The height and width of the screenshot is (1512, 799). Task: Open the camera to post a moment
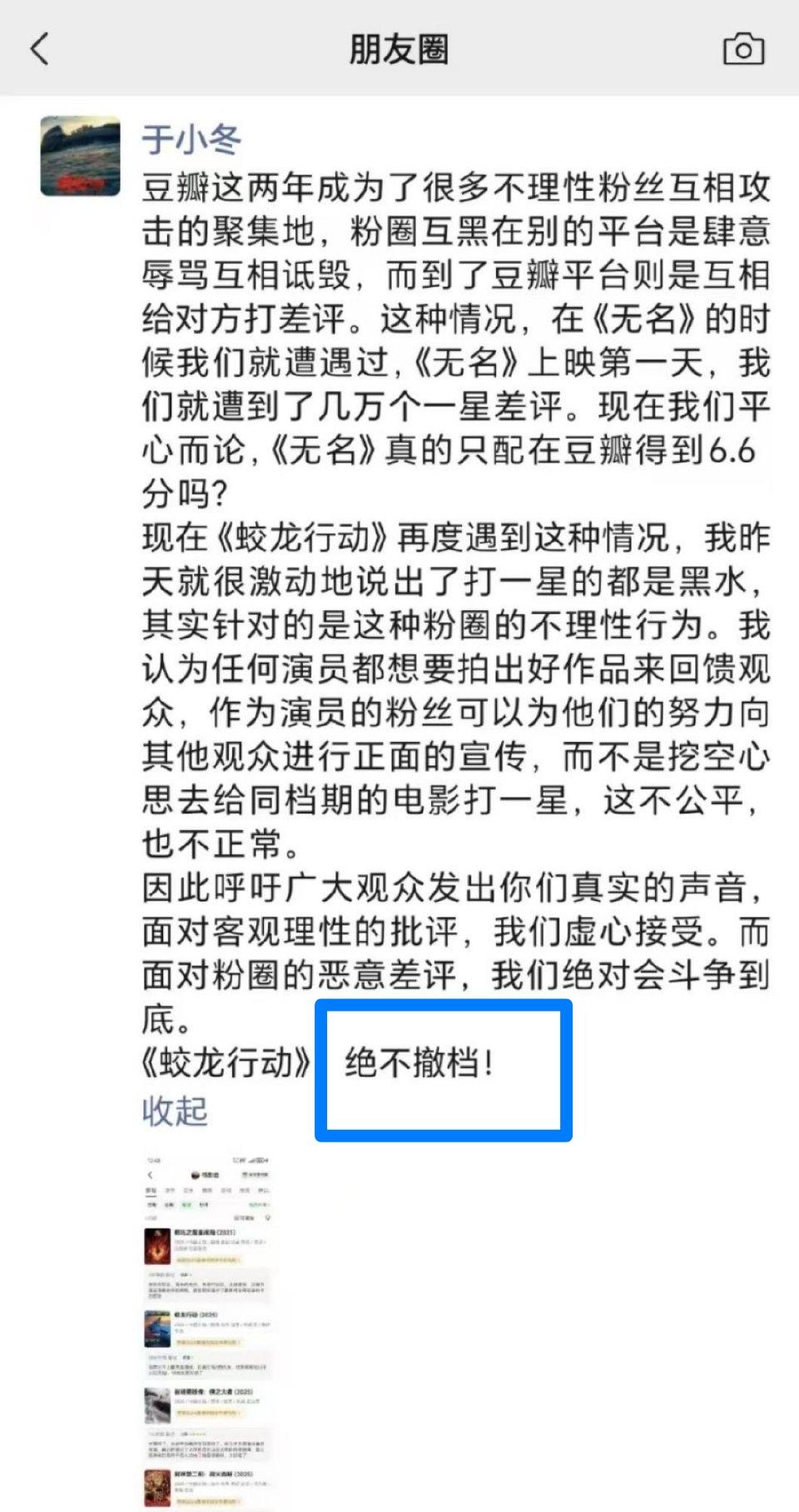click(743, 49)
